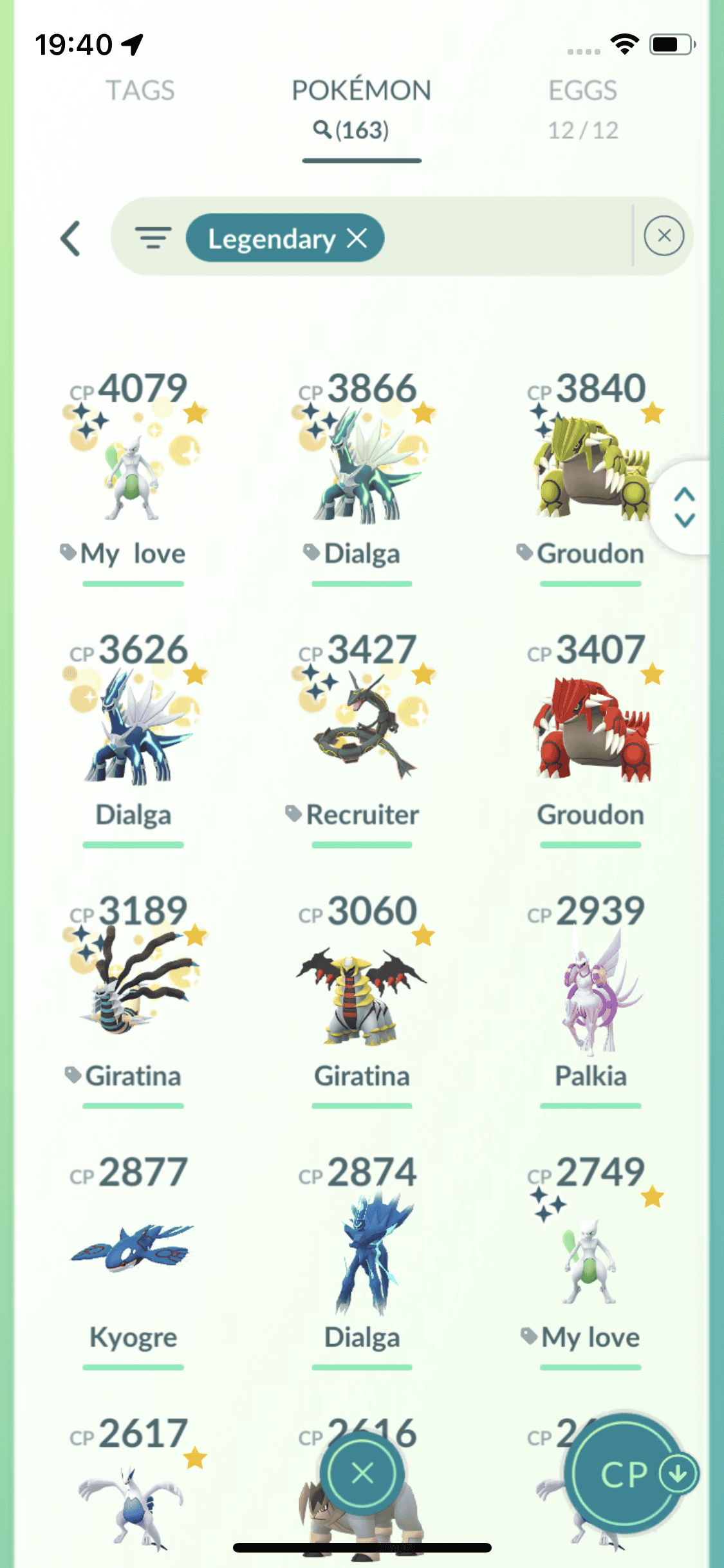Screen dimensions: 724x1568
Task: Remove the Legendary filter chip
Action: (357, 238)
